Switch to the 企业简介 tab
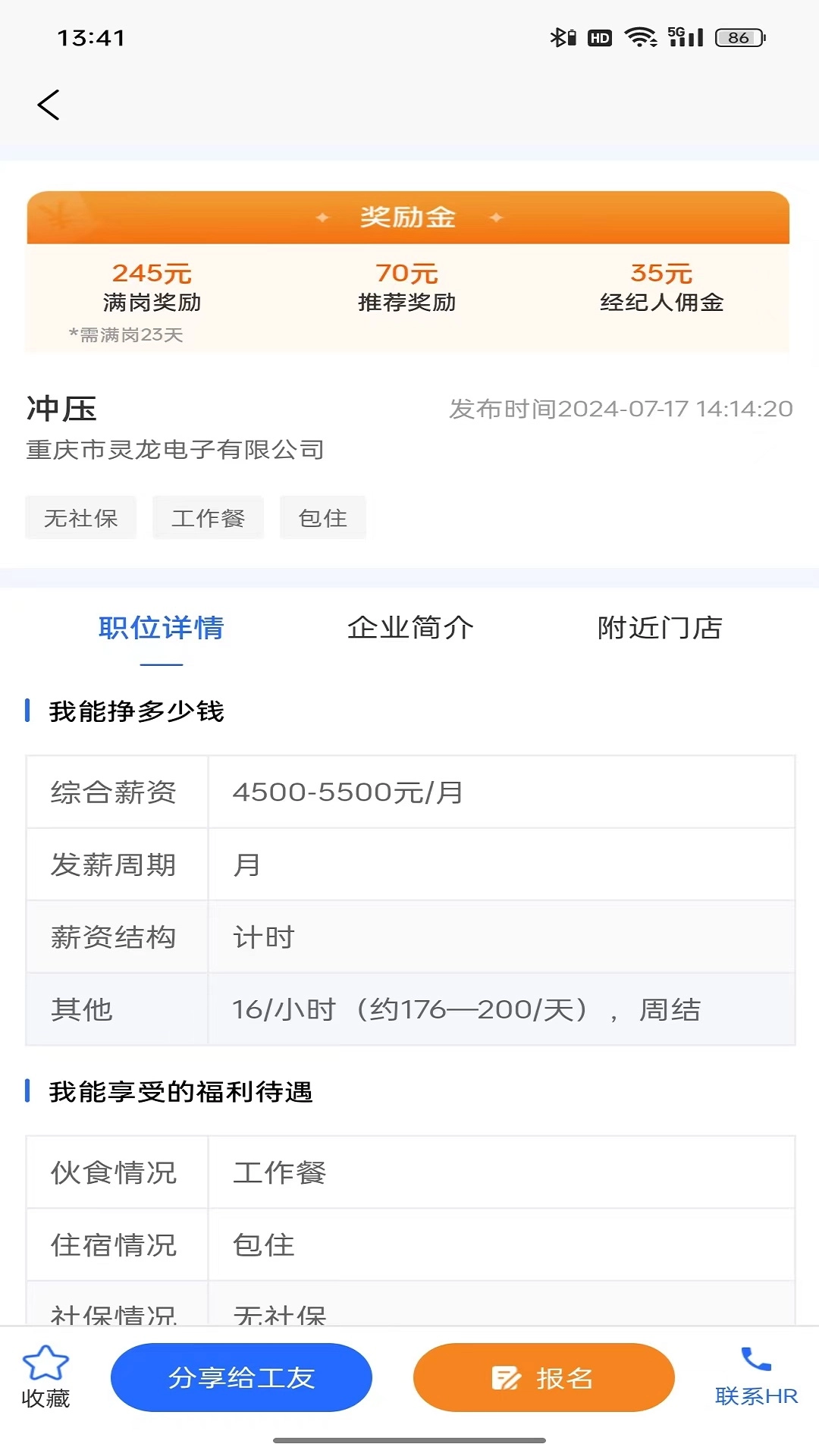This screenshot has height=1456, width=819. click(410, 628)
